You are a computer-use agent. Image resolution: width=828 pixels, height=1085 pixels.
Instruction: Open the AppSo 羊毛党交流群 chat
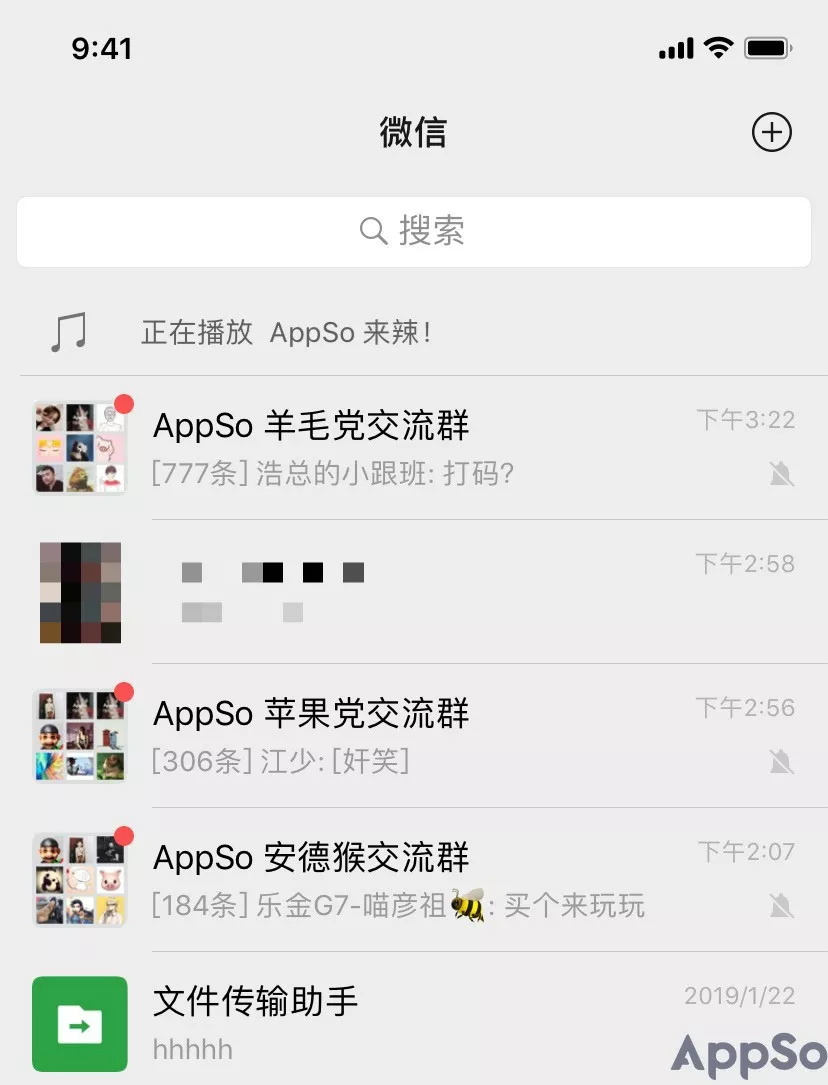413,447
